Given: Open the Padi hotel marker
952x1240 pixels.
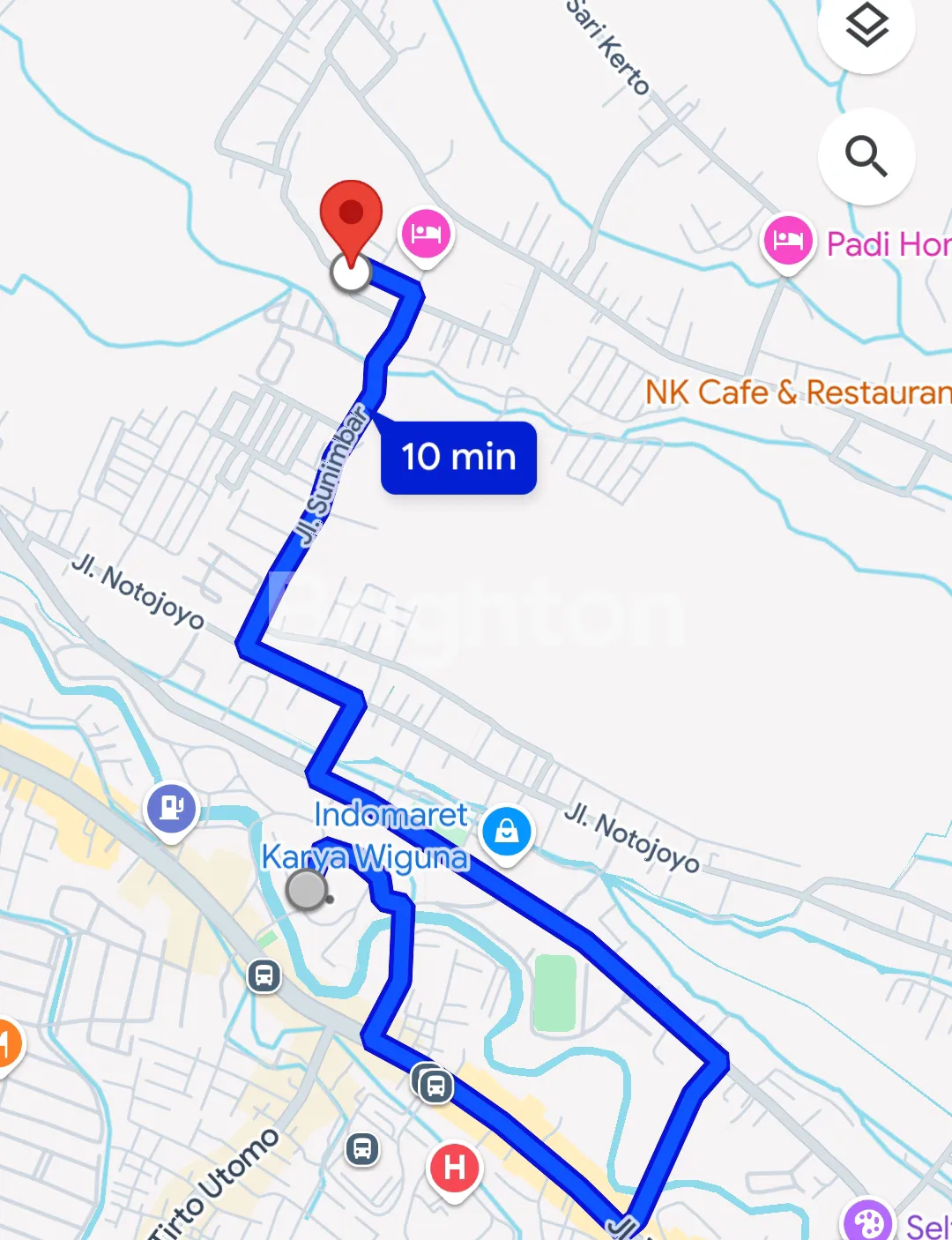Looking at the screenshot, I should click(787, 240).
